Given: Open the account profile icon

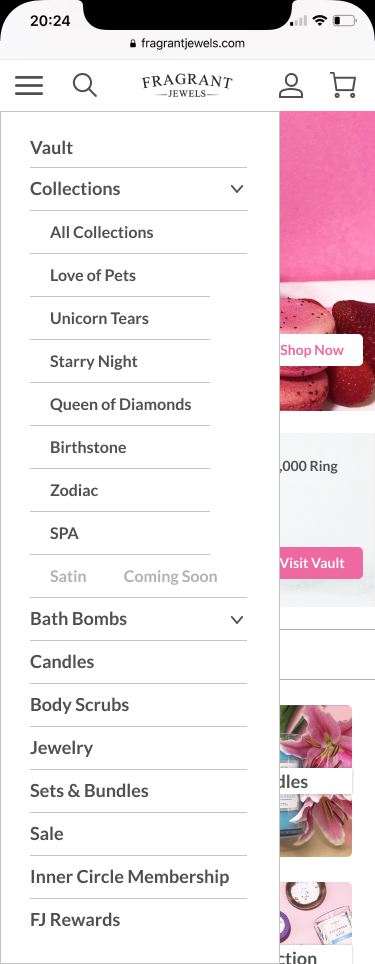Looking at the screenshot, I should point(291,85).
